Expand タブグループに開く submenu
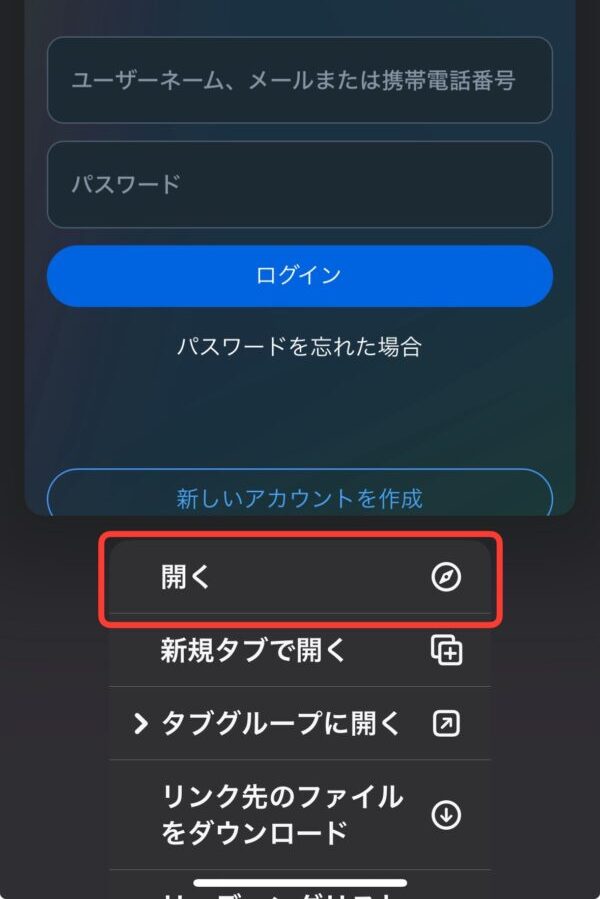 pyautogui.click(x=299, y=724)
